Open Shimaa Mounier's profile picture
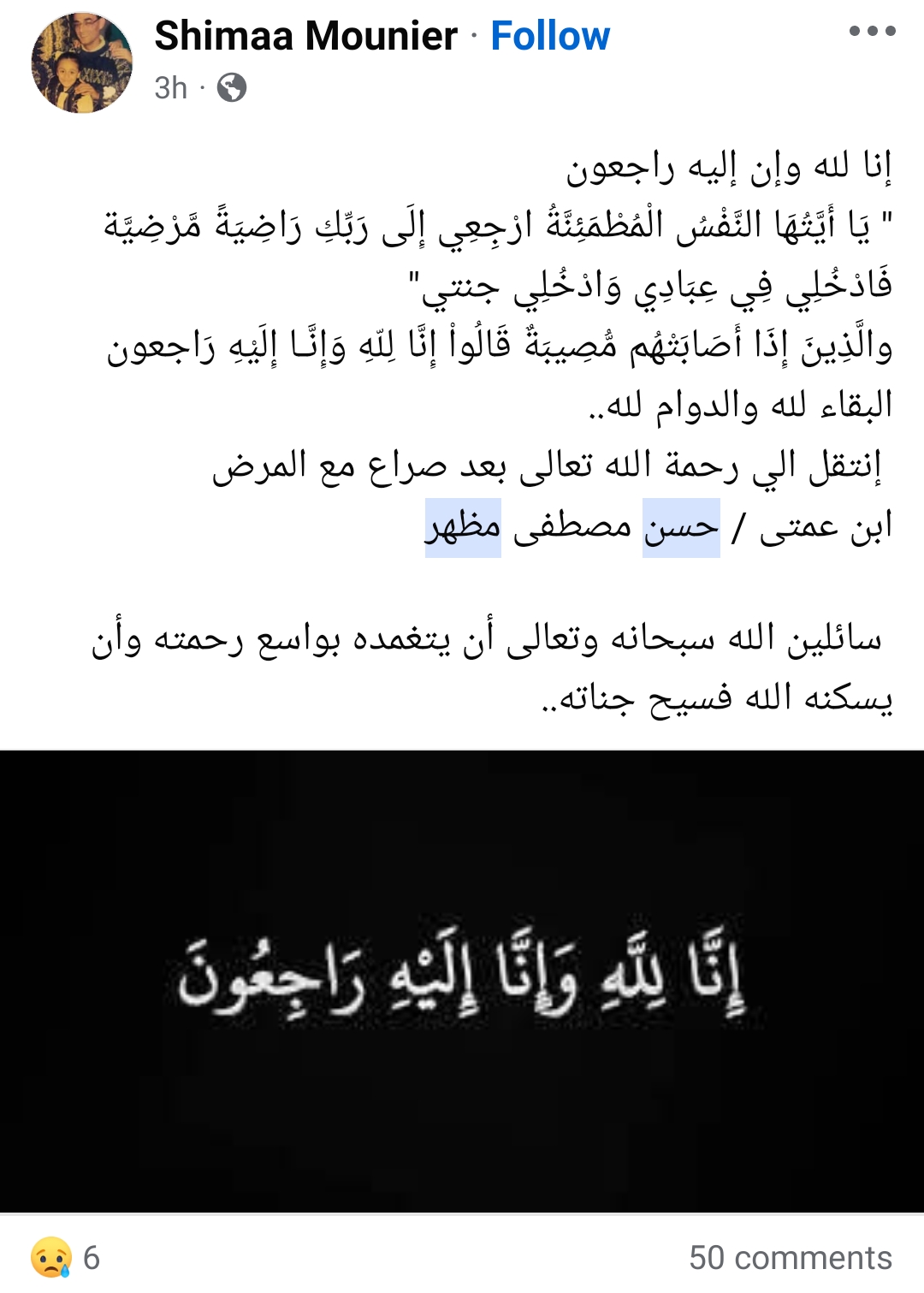Screen dimensions: 924x1293 81,62
